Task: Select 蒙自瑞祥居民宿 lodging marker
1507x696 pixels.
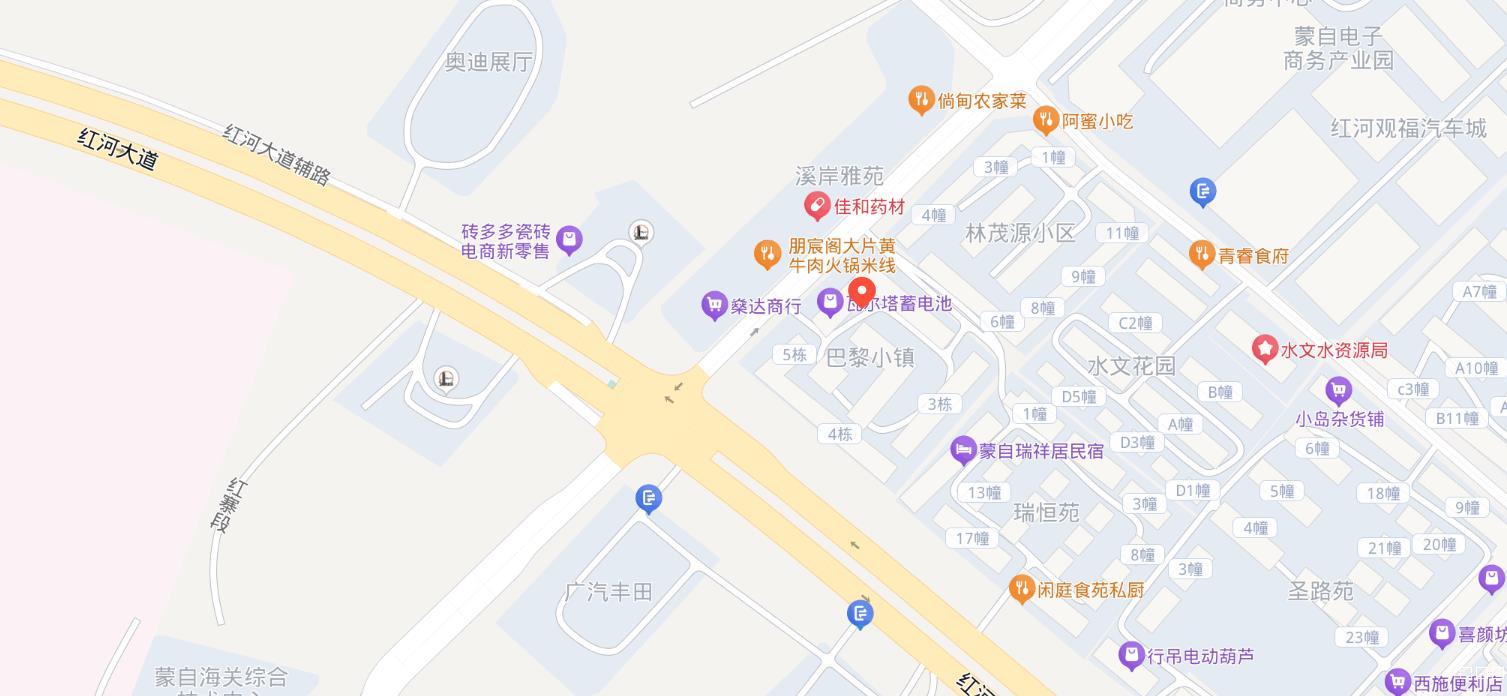Action: [x=963, y=450]
